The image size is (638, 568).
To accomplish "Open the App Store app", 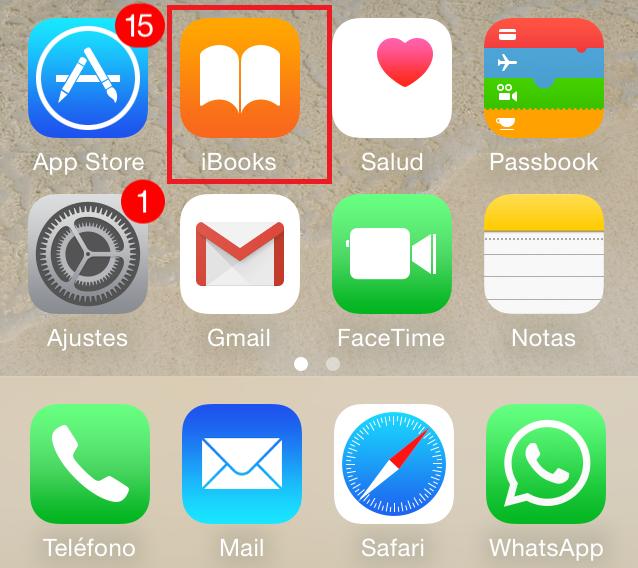I will click(88, 78).
